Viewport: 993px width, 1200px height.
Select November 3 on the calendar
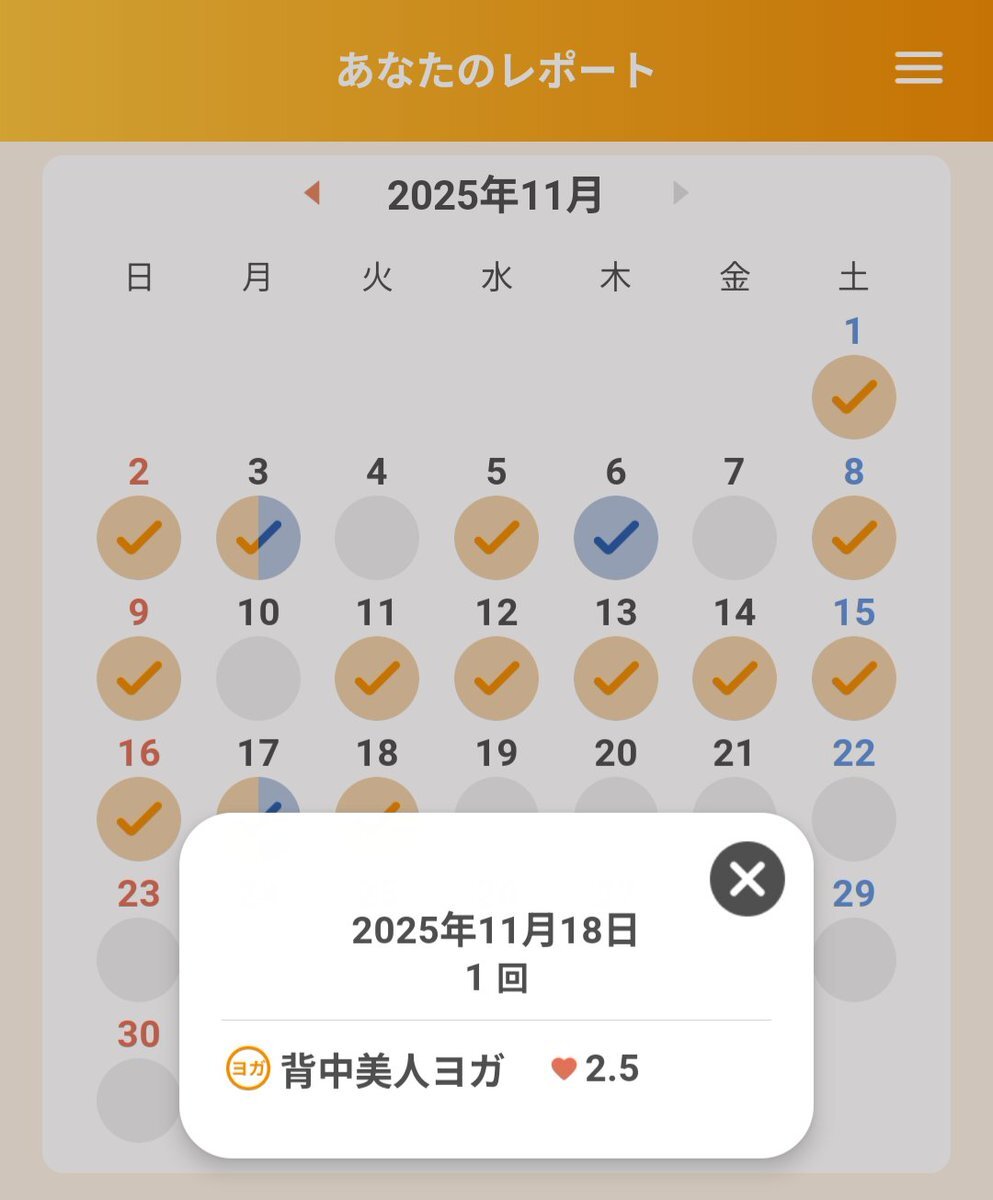pos(258,538)
